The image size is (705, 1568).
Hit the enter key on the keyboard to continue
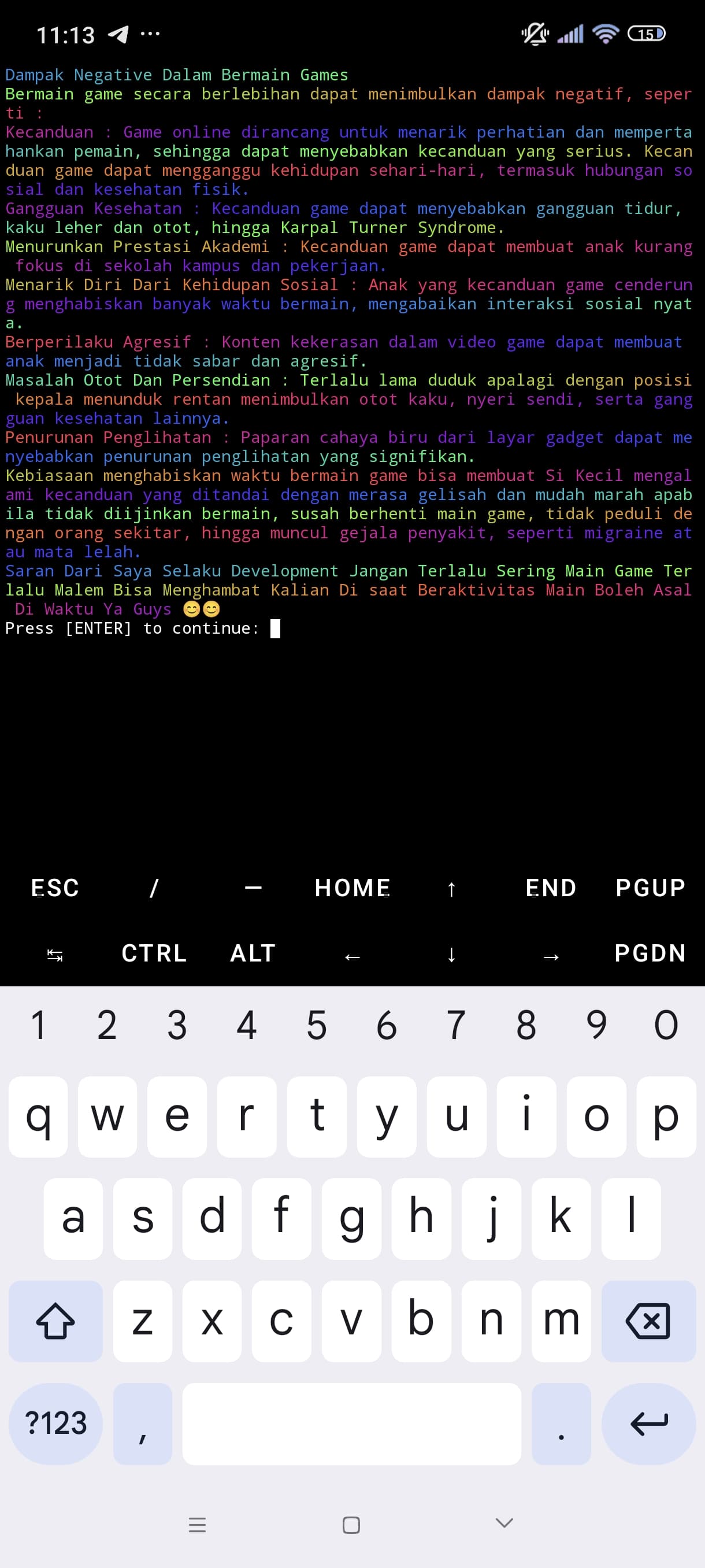(648, 1423)
